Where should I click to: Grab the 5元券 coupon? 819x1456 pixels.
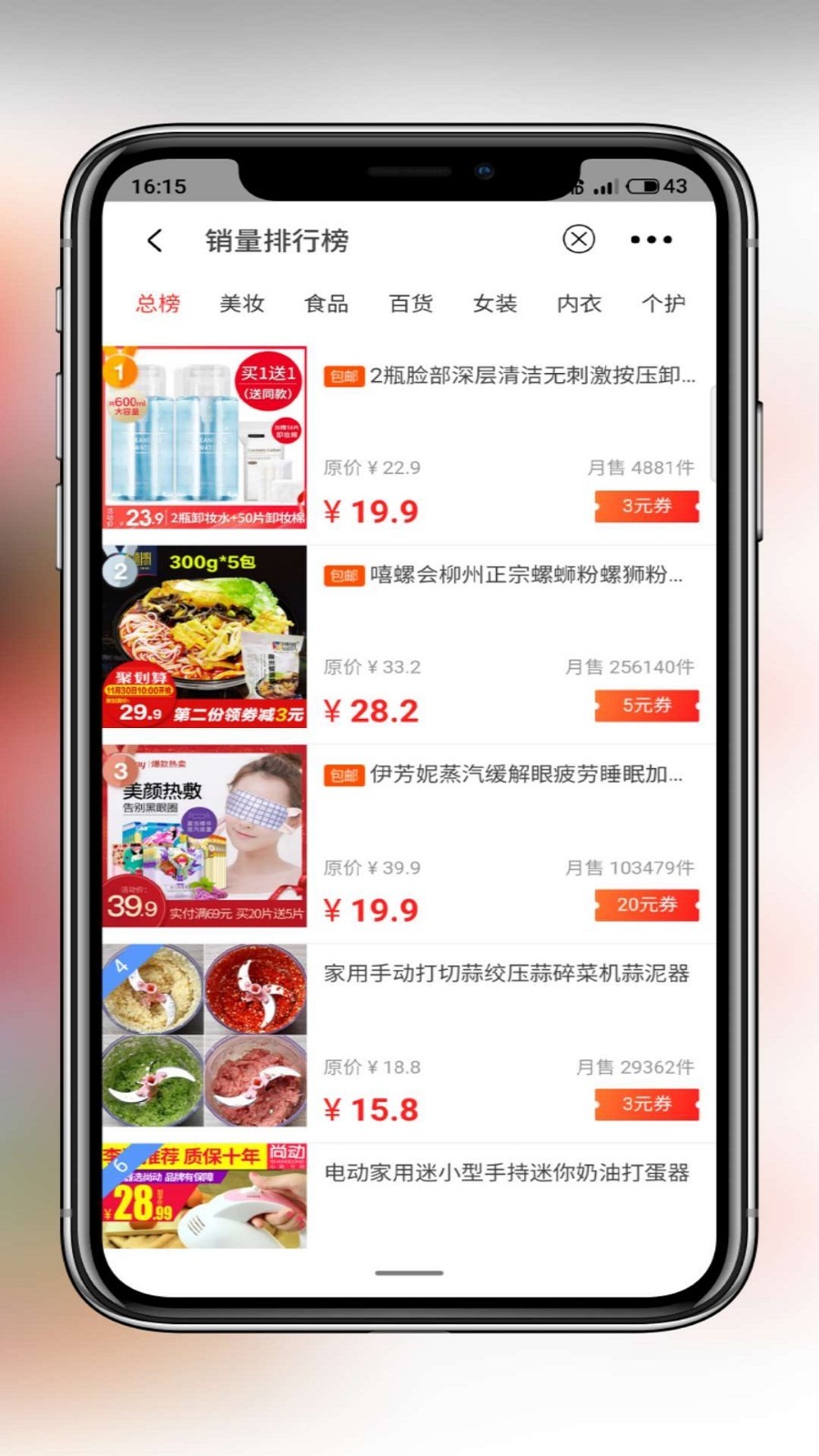point(646,705)
